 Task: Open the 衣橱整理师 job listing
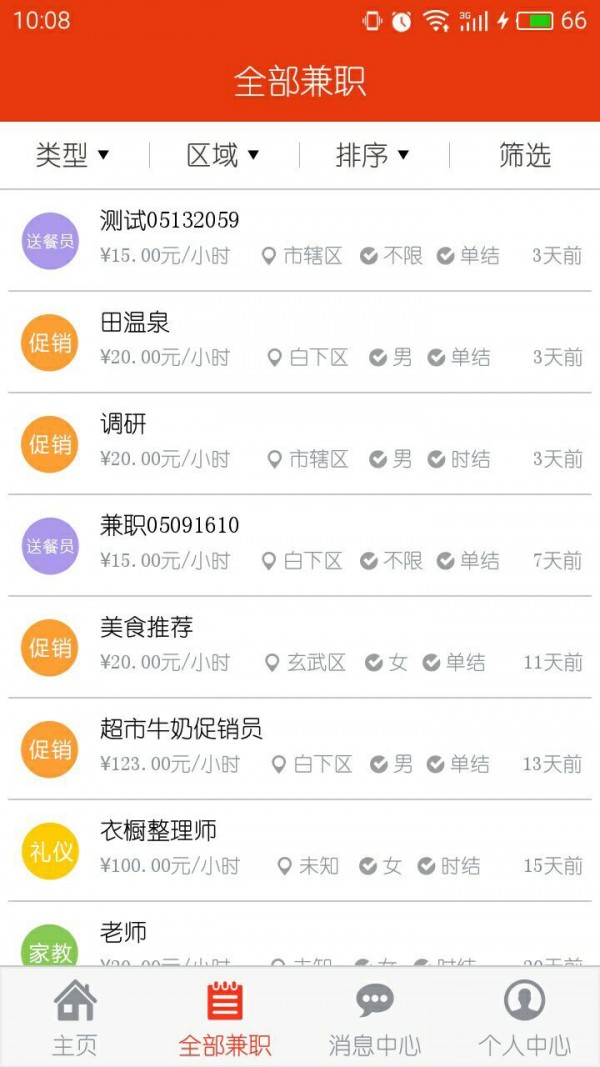click(300, 850)
